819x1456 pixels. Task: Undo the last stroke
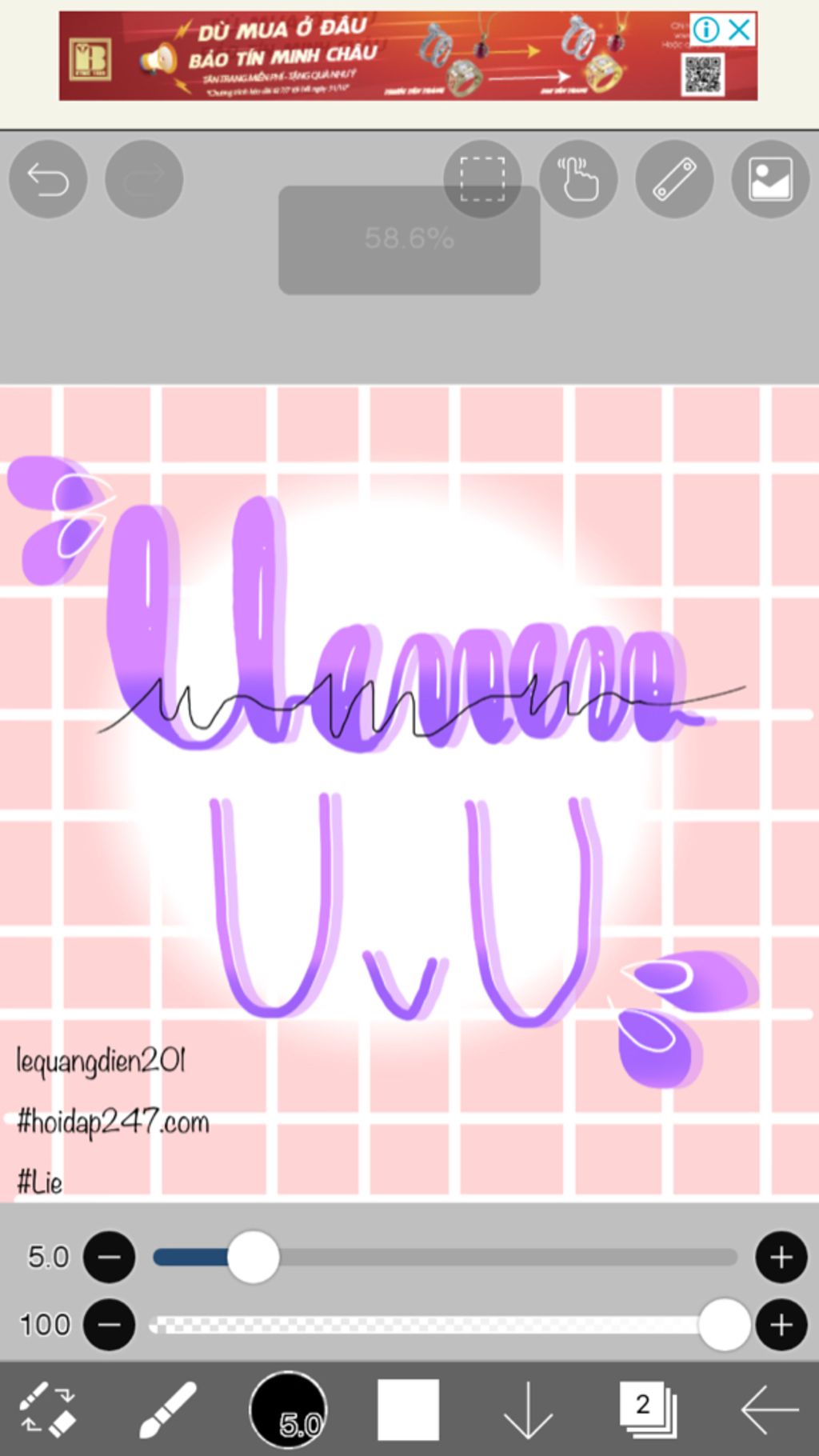[48, 179]
